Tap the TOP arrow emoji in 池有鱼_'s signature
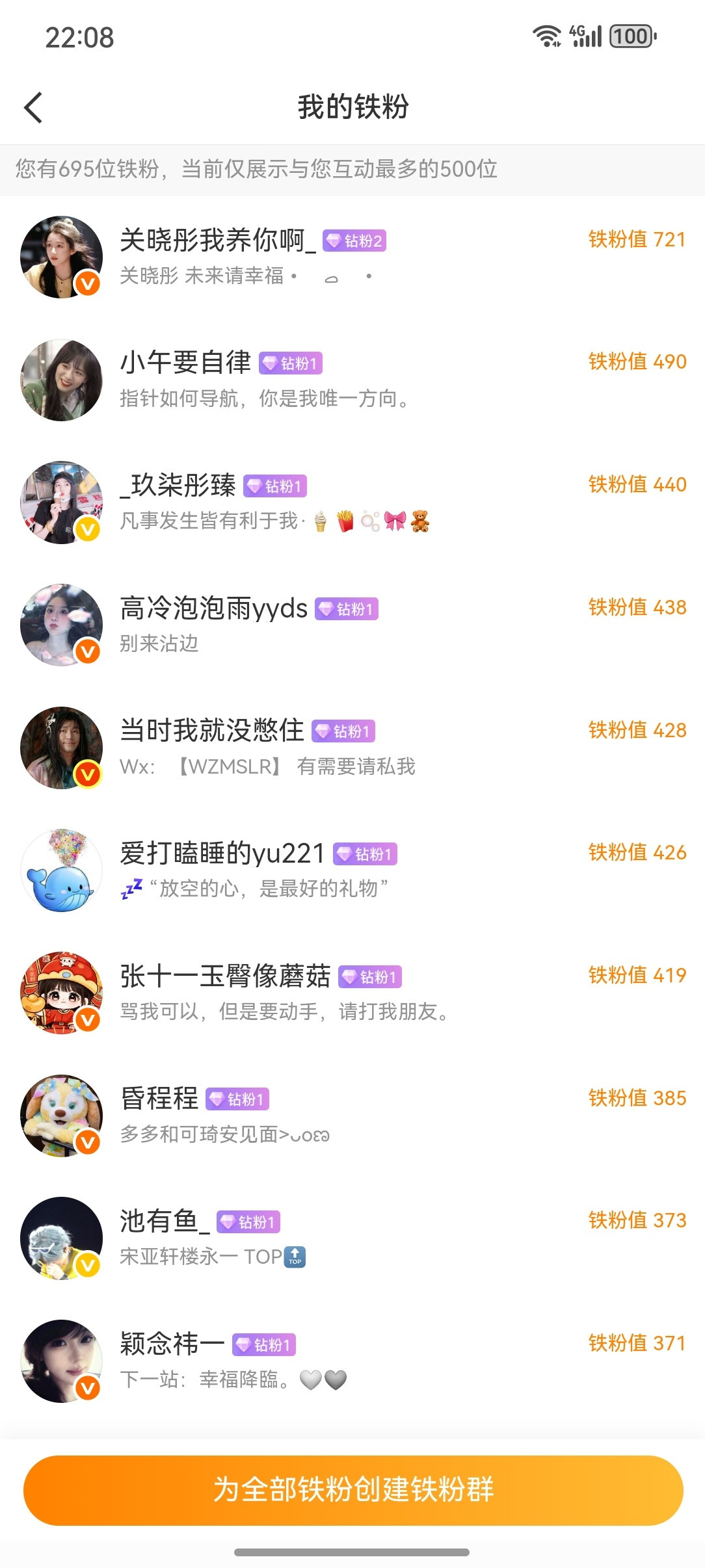 tap(295, 1256)
